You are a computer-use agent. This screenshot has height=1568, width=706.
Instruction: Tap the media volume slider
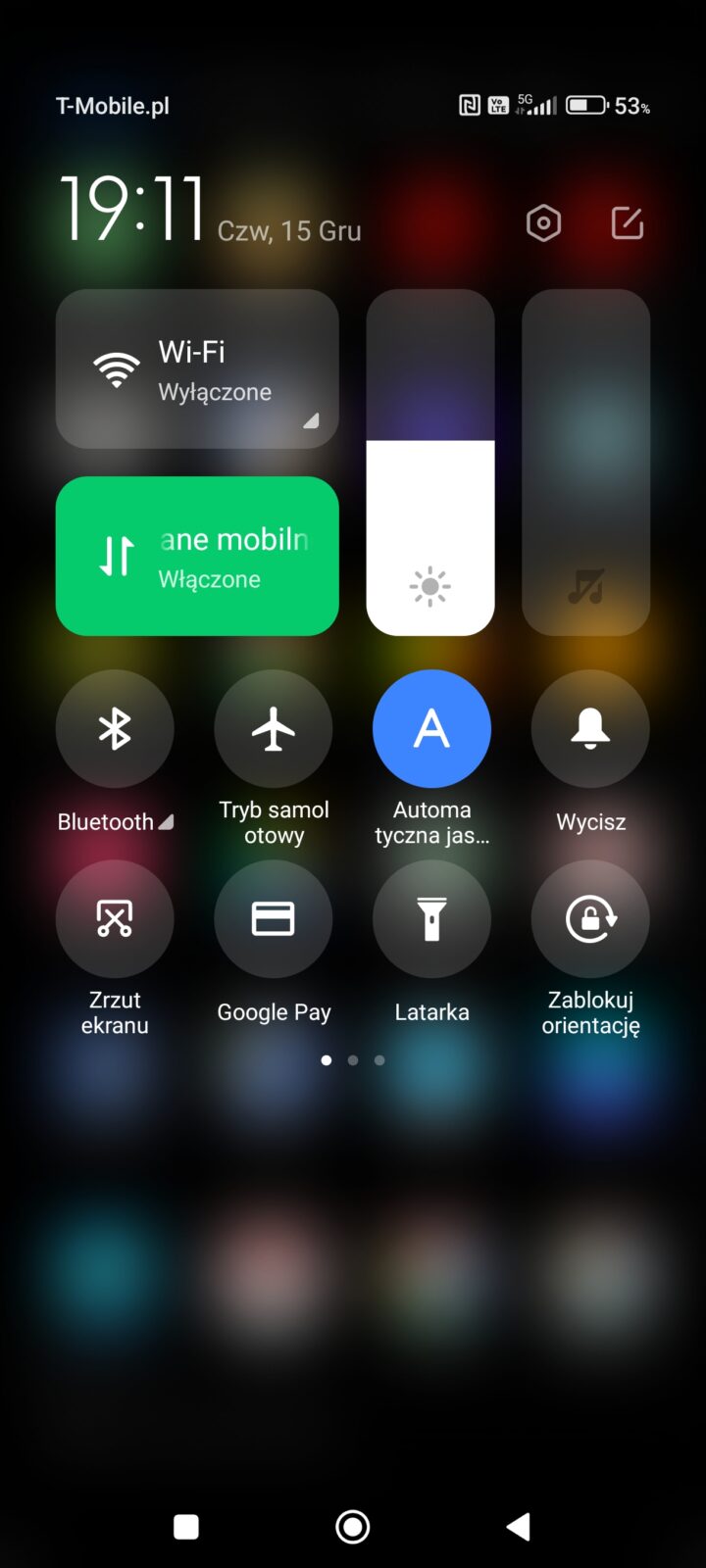click(x=585, y=463)
